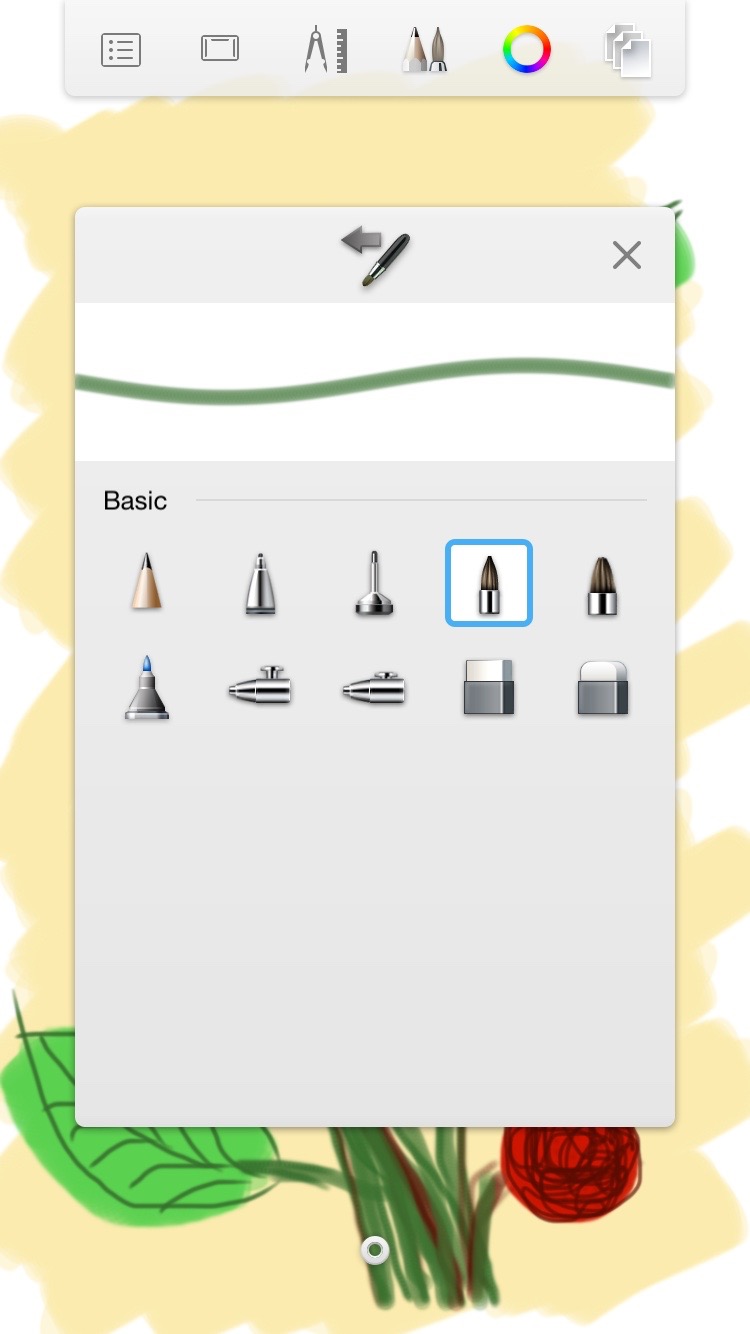
Task: Open the main menu list icon
Action: 121,50
